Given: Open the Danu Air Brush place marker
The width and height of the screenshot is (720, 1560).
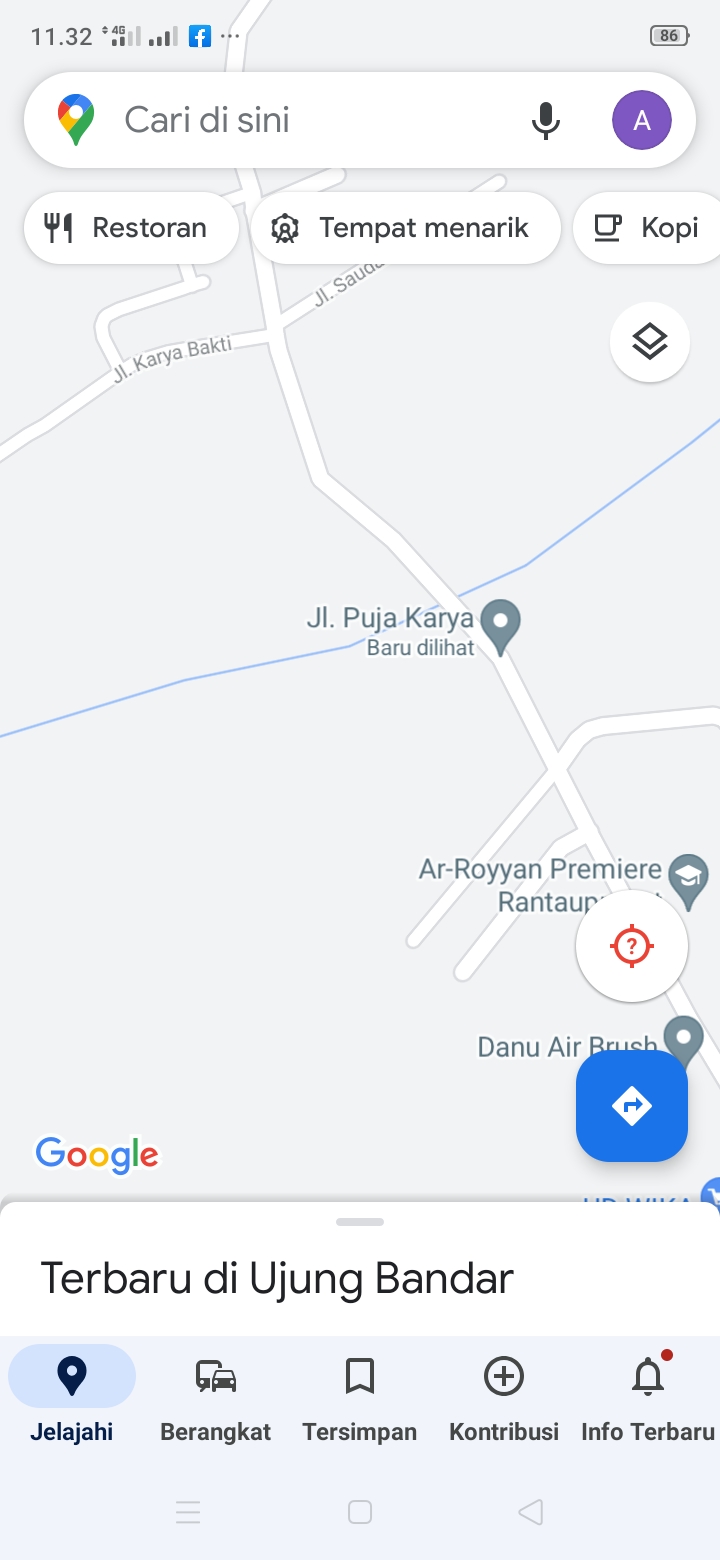Looking at the screenshot, I should click(x=684, y=1038).
